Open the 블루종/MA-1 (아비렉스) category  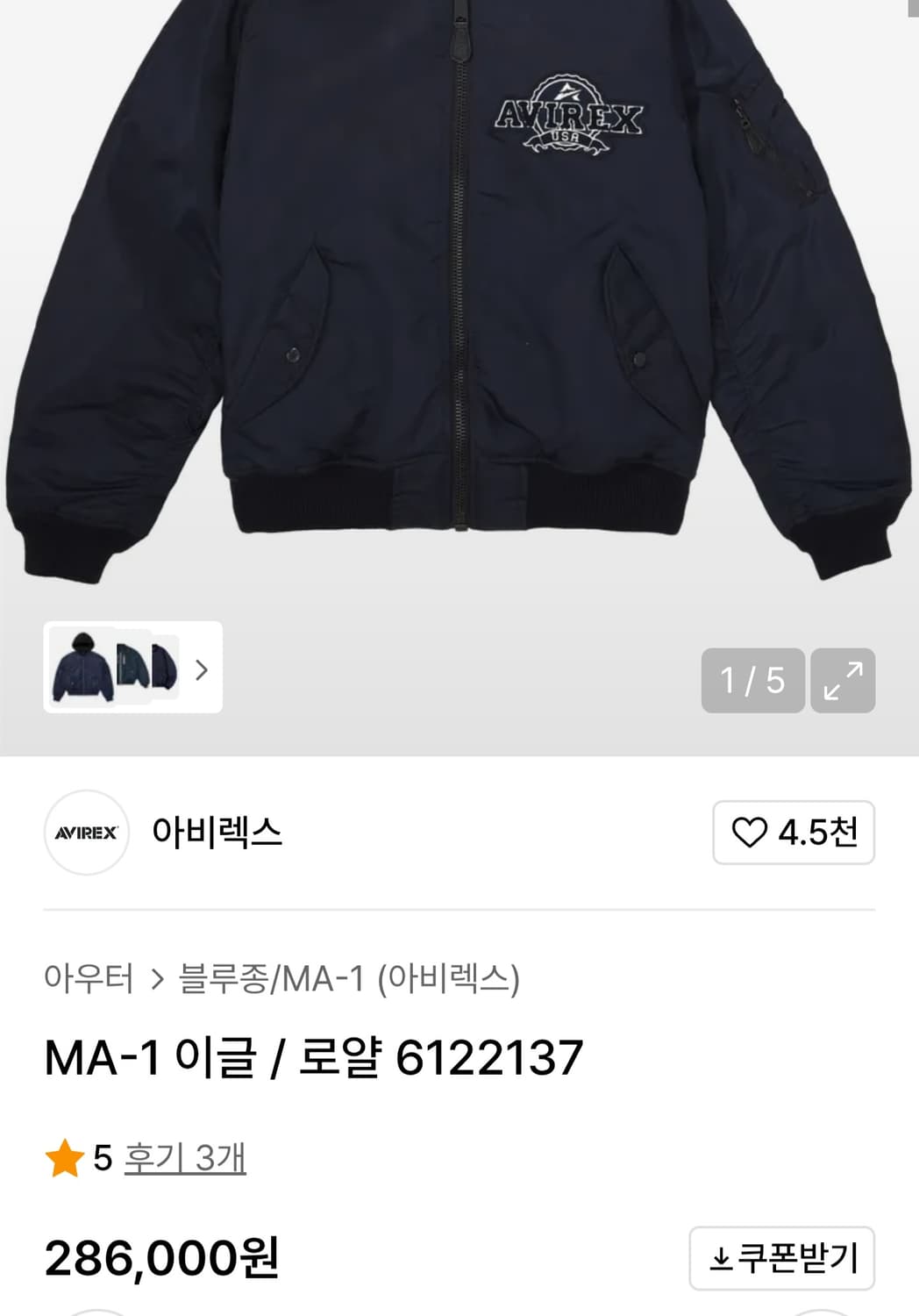click(x=349, y=977)
